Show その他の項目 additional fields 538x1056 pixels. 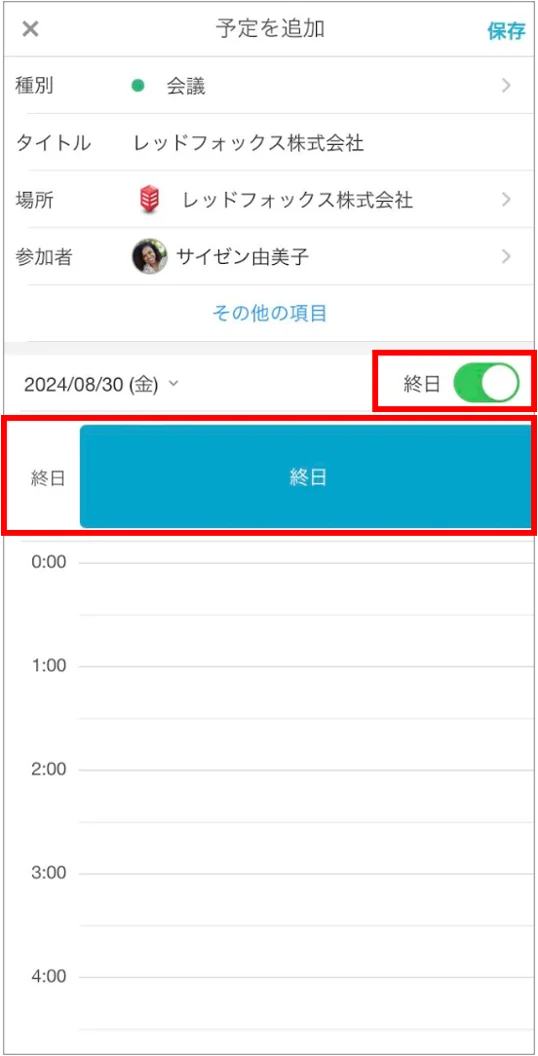(x=269, y=313)
